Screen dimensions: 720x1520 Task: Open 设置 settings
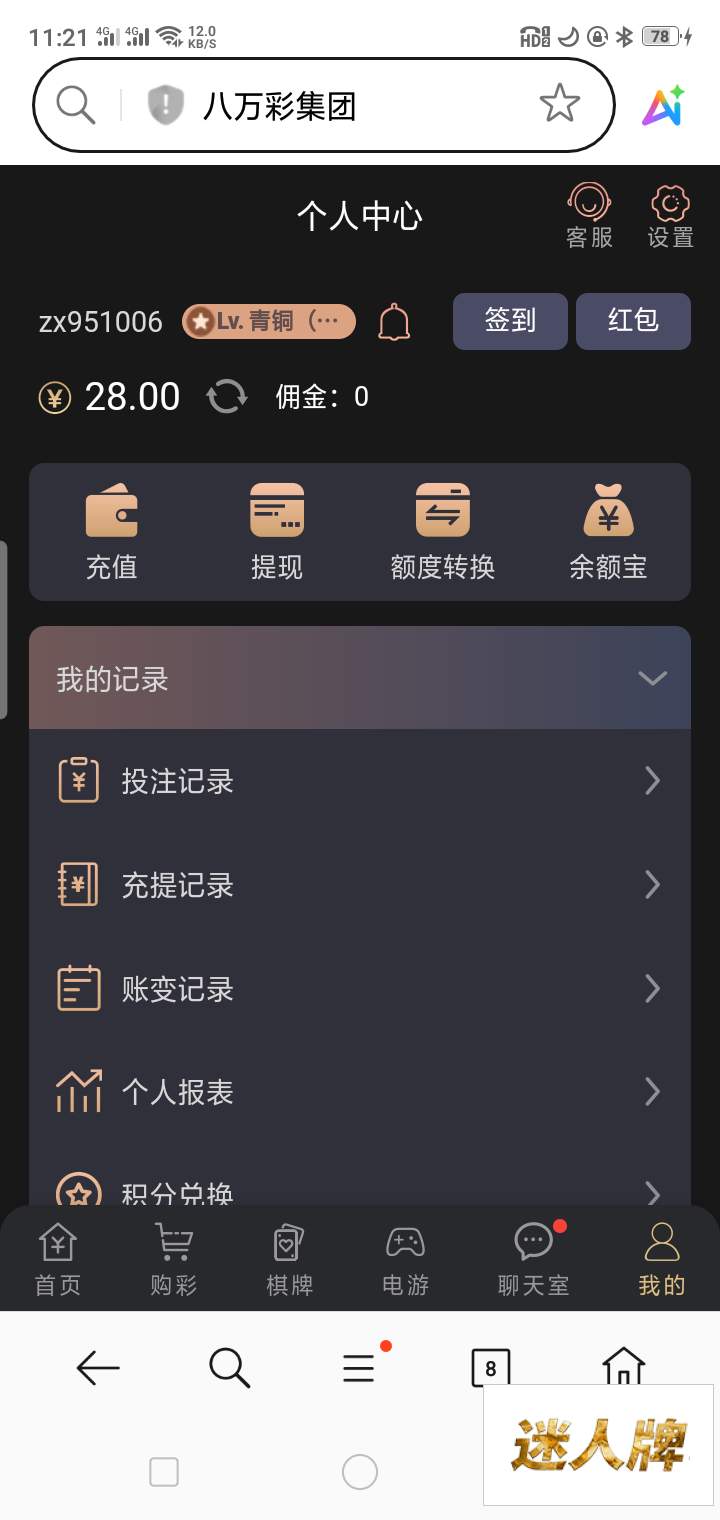tap(670, 215)
